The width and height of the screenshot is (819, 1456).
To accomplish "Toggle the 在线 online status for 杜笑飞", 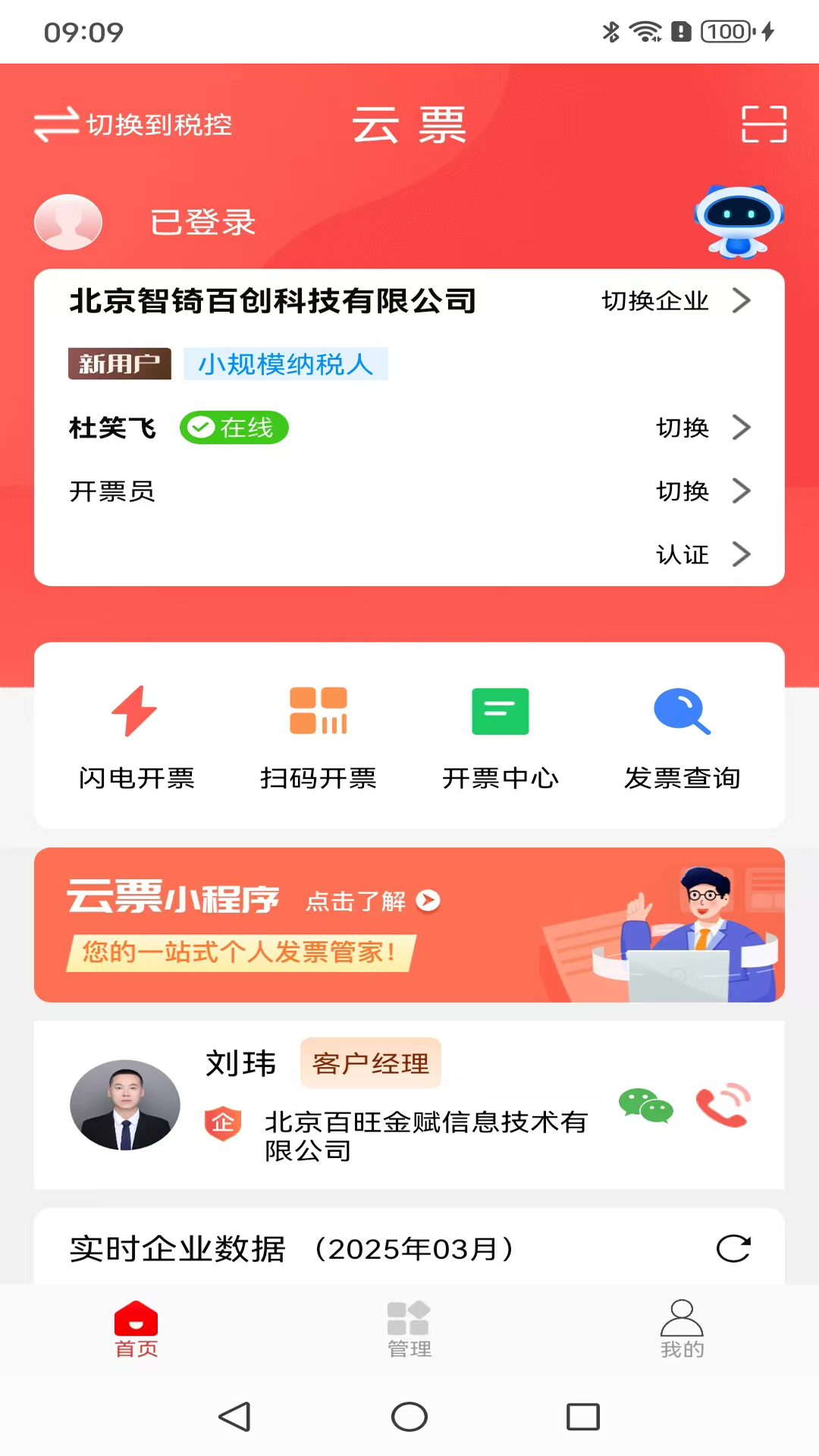I will 234,428.
